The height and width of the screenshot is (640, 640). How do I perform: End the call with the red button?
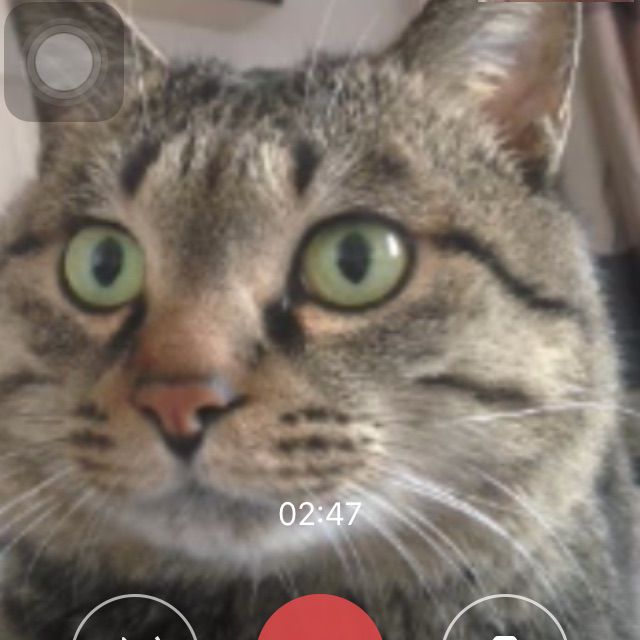320,624
